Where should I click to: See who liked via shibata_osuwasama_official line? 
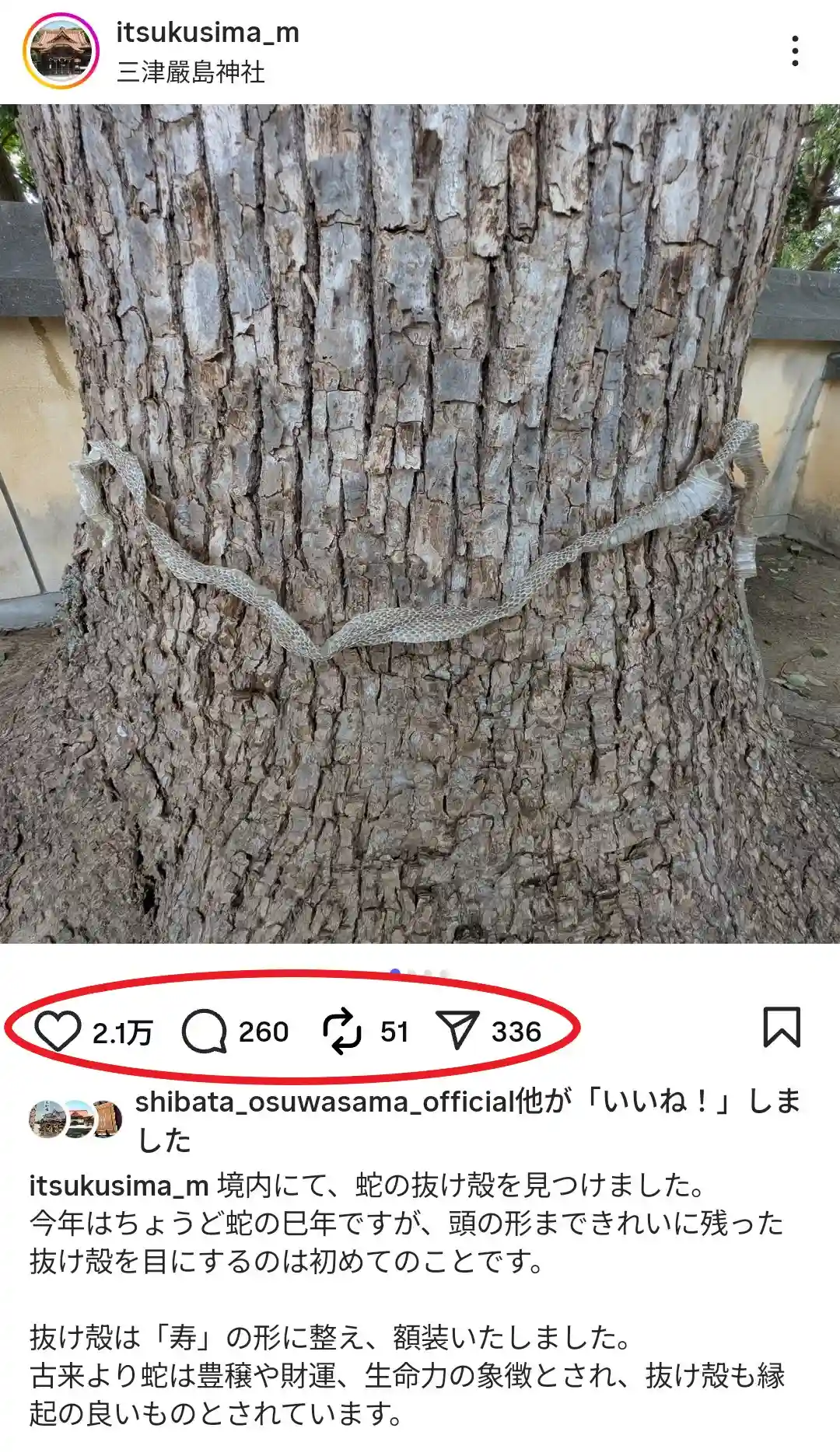tap(325, 1102)
